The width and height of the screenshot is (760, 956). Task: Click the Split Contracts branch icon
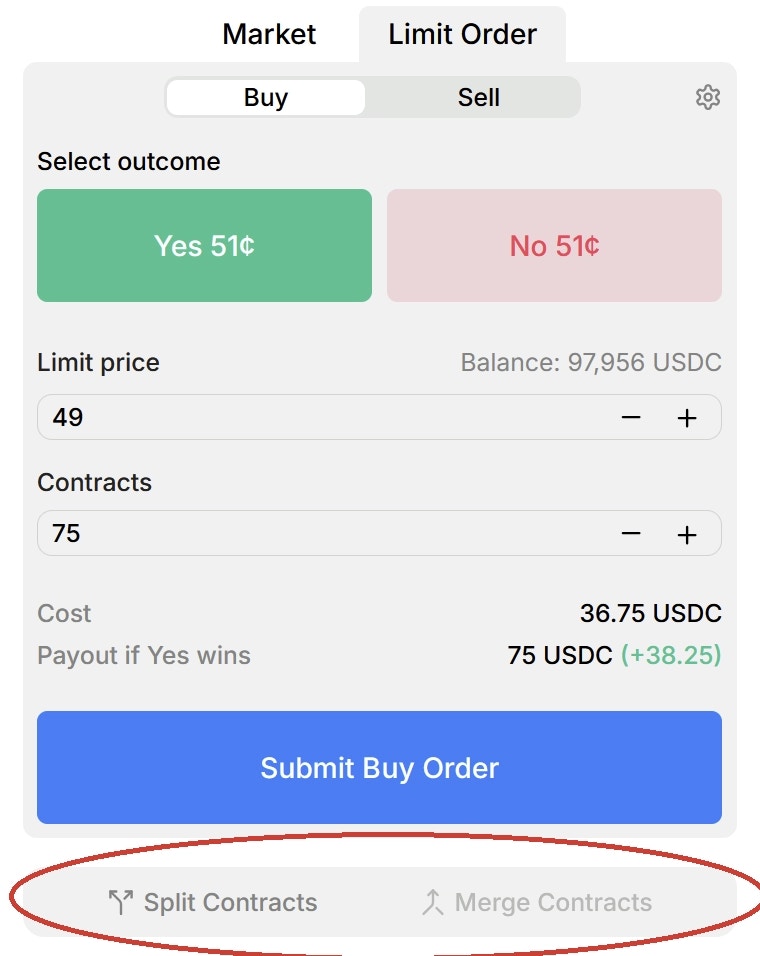122,901
